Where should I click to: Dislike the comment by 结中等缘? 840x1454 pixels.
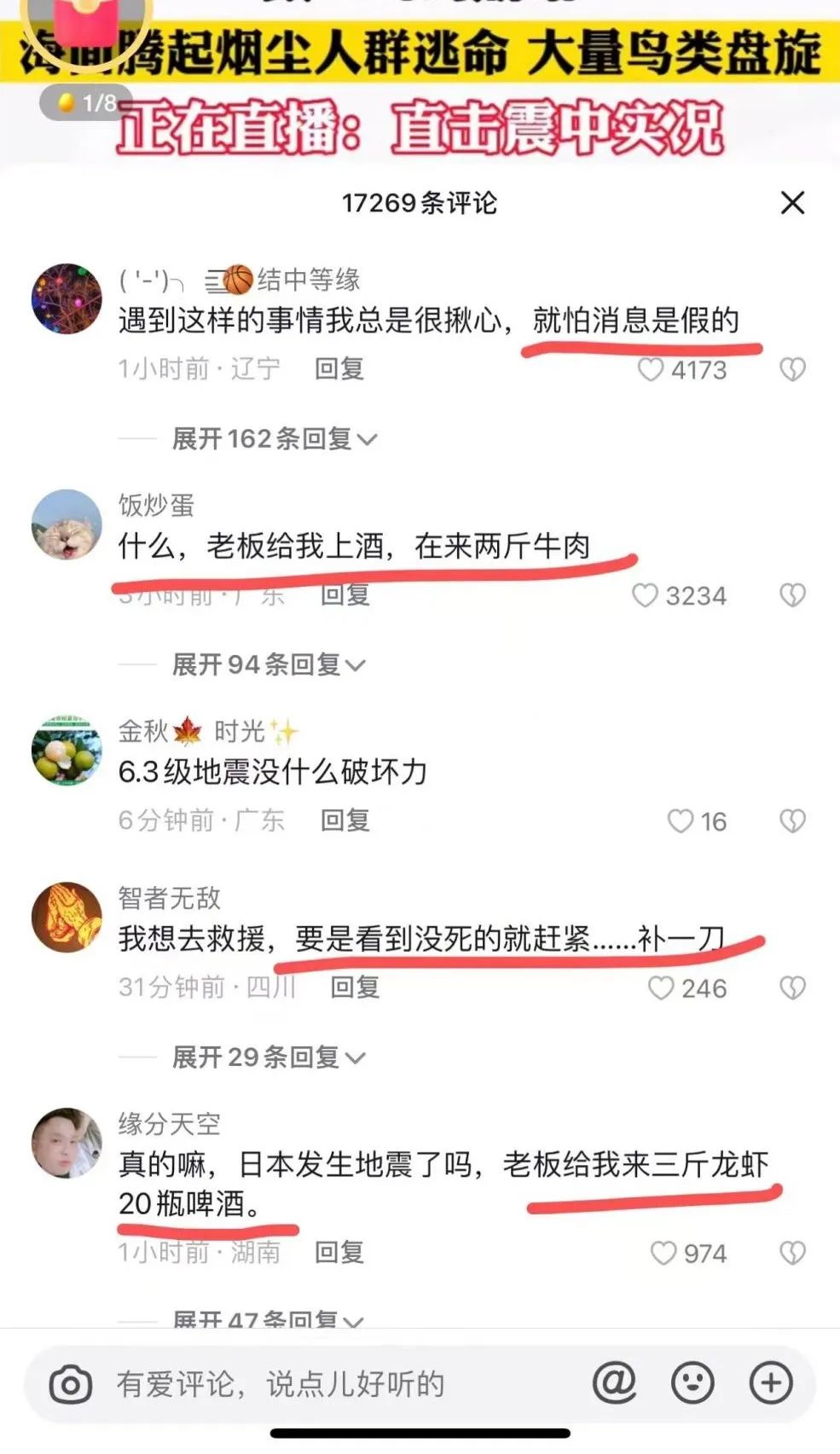[792, 369]
